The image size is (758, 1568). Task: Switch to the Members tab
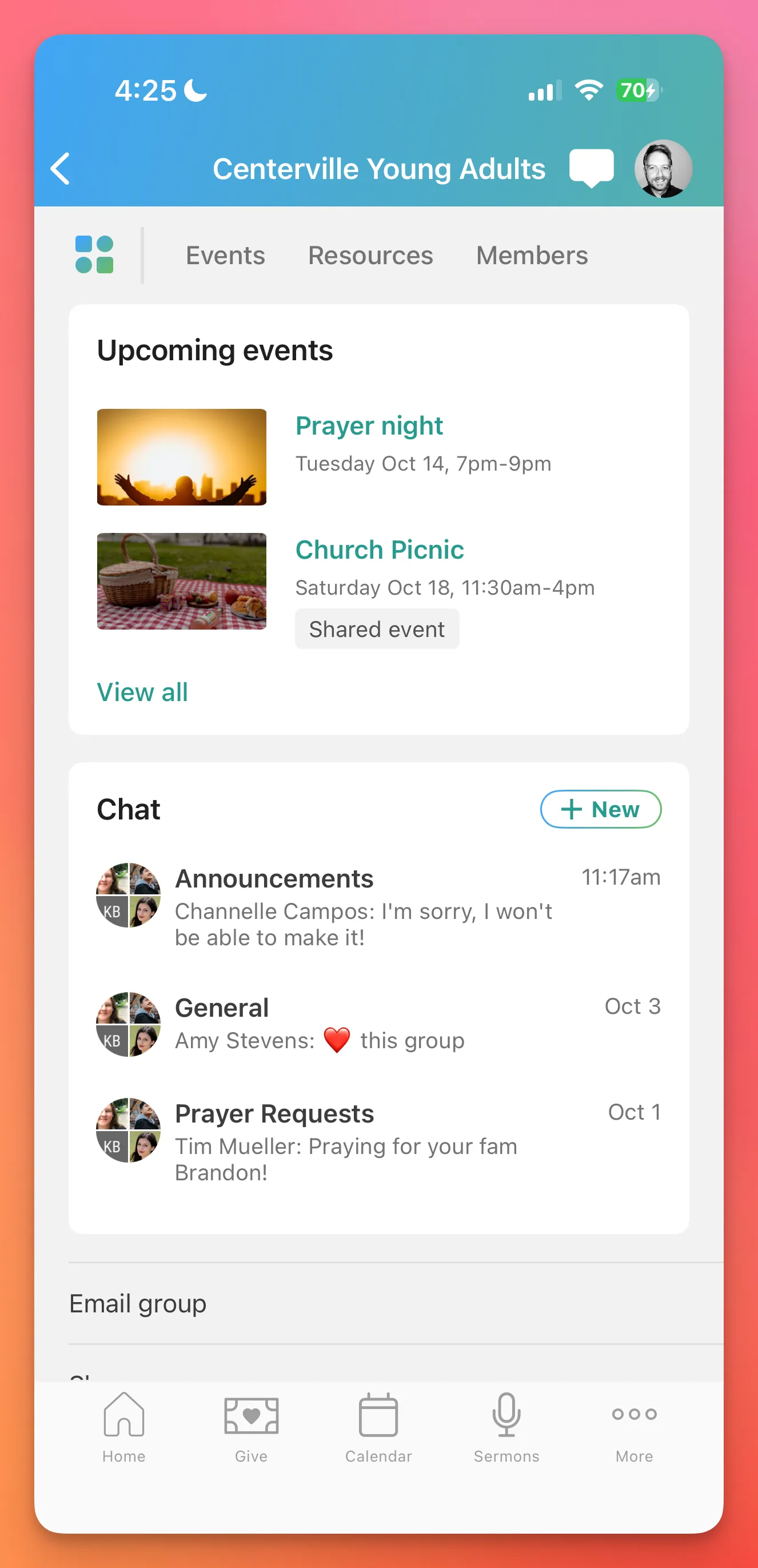tap(532, 256)
